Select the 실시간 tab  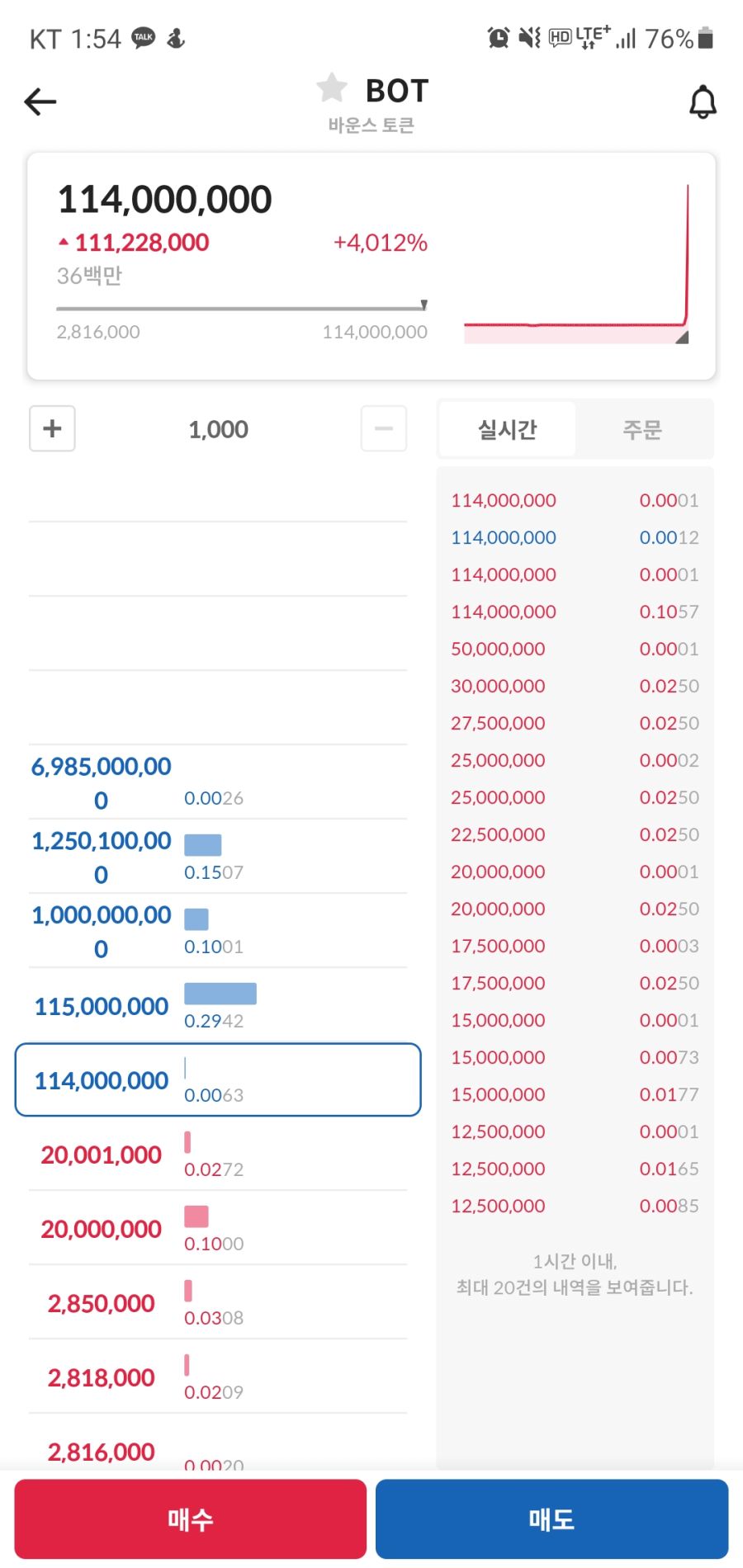506,428
